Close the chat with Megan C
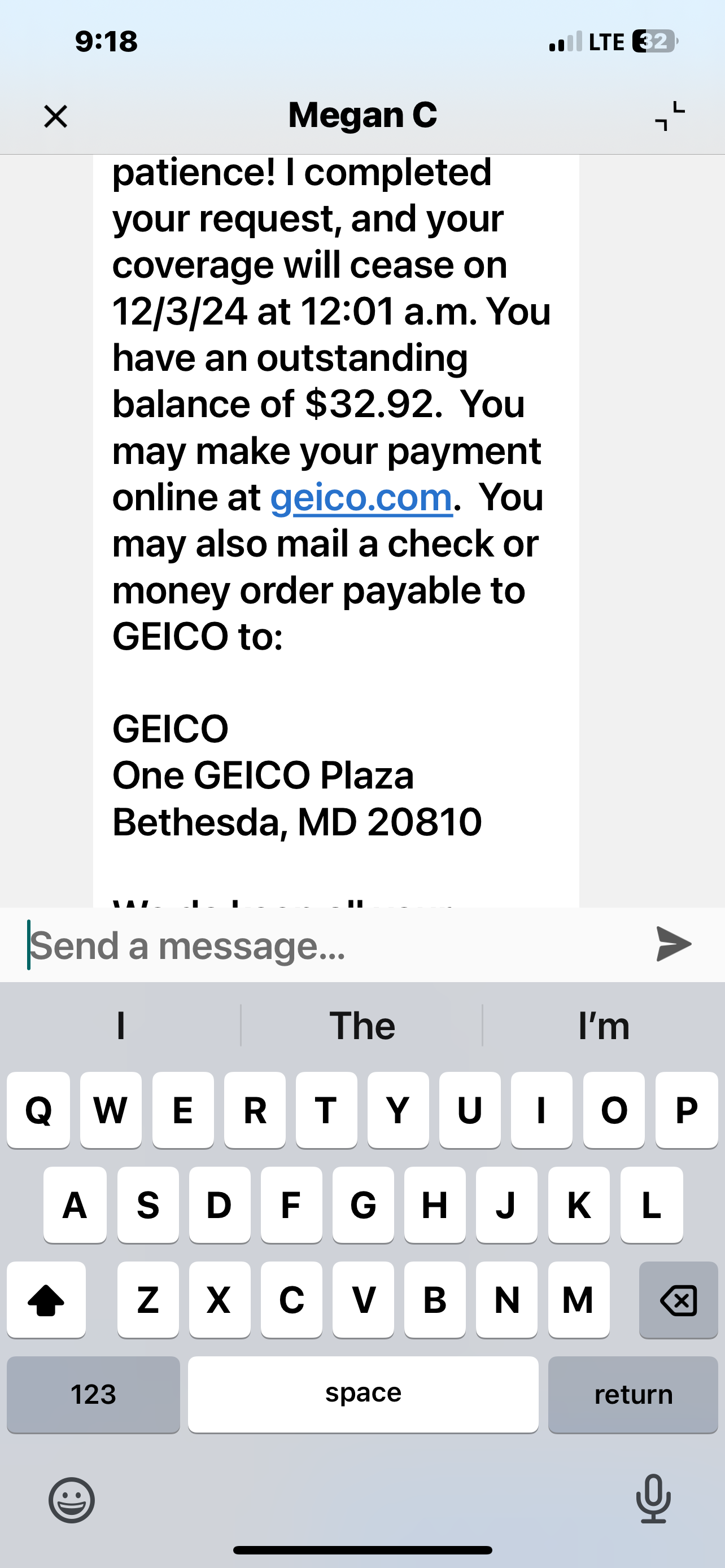725x1568 pixels. [x=55, y=116]
